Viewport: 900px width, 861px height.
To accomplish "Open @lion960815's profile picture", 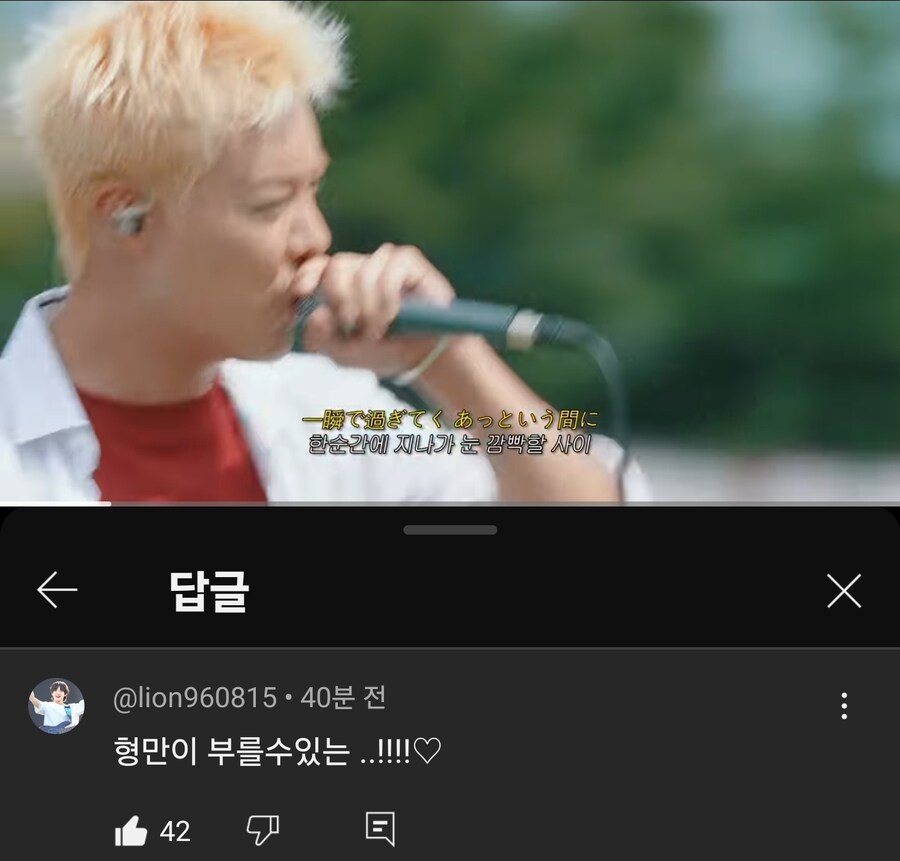I will (x=56, y=706).
